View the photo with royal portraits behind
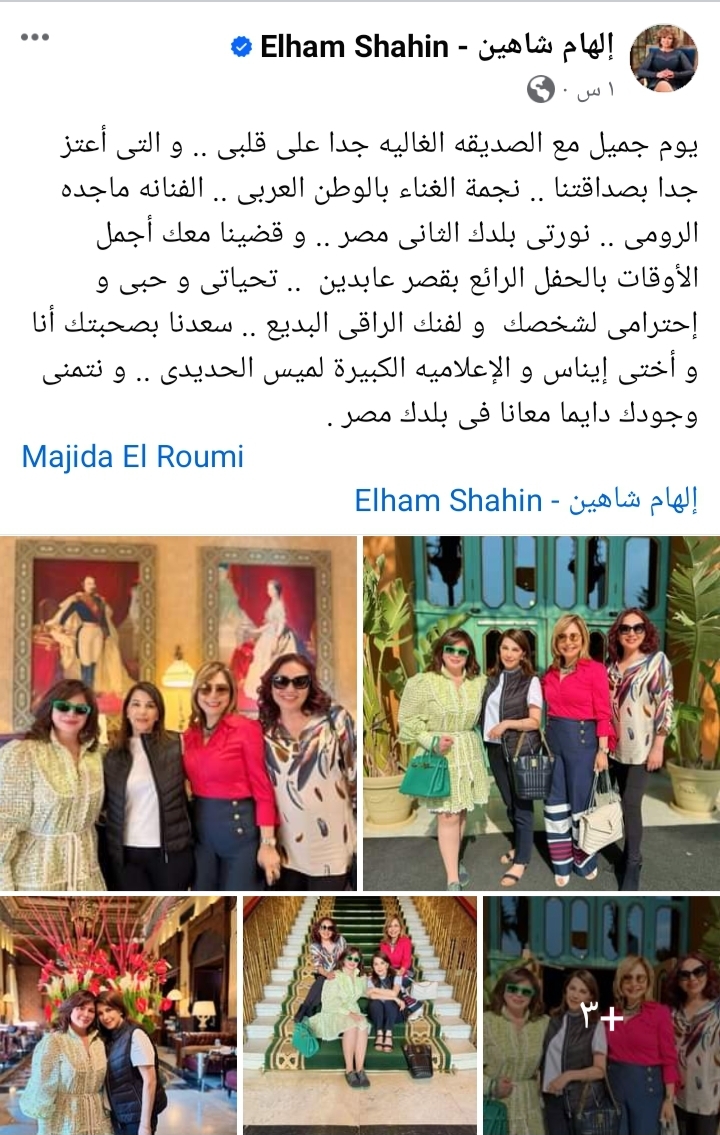720x1135 pixels. pyautogui.click(x=178, y=713)
